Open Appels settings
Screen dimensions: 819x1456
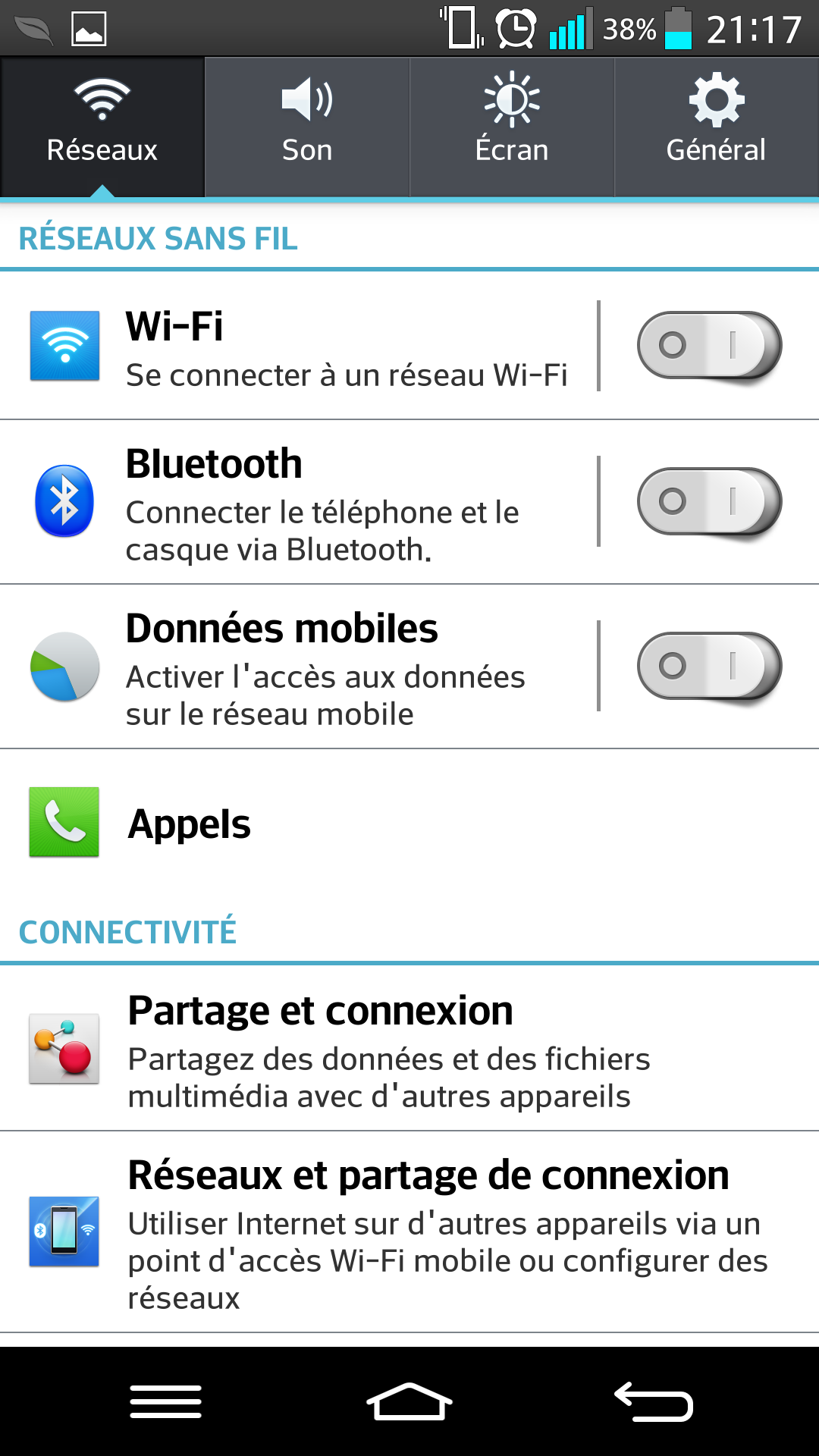click(x=409, y=823)
